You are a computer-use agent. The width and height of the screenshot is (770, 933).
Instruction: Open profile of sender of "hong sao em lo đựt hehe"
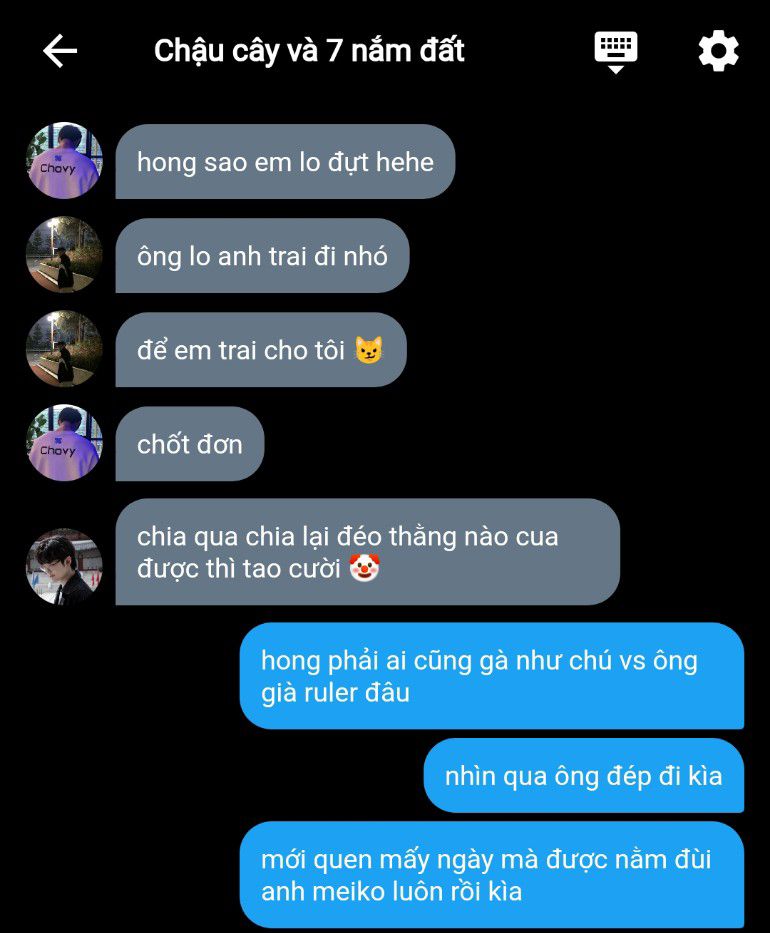click(x=65, y=161)
